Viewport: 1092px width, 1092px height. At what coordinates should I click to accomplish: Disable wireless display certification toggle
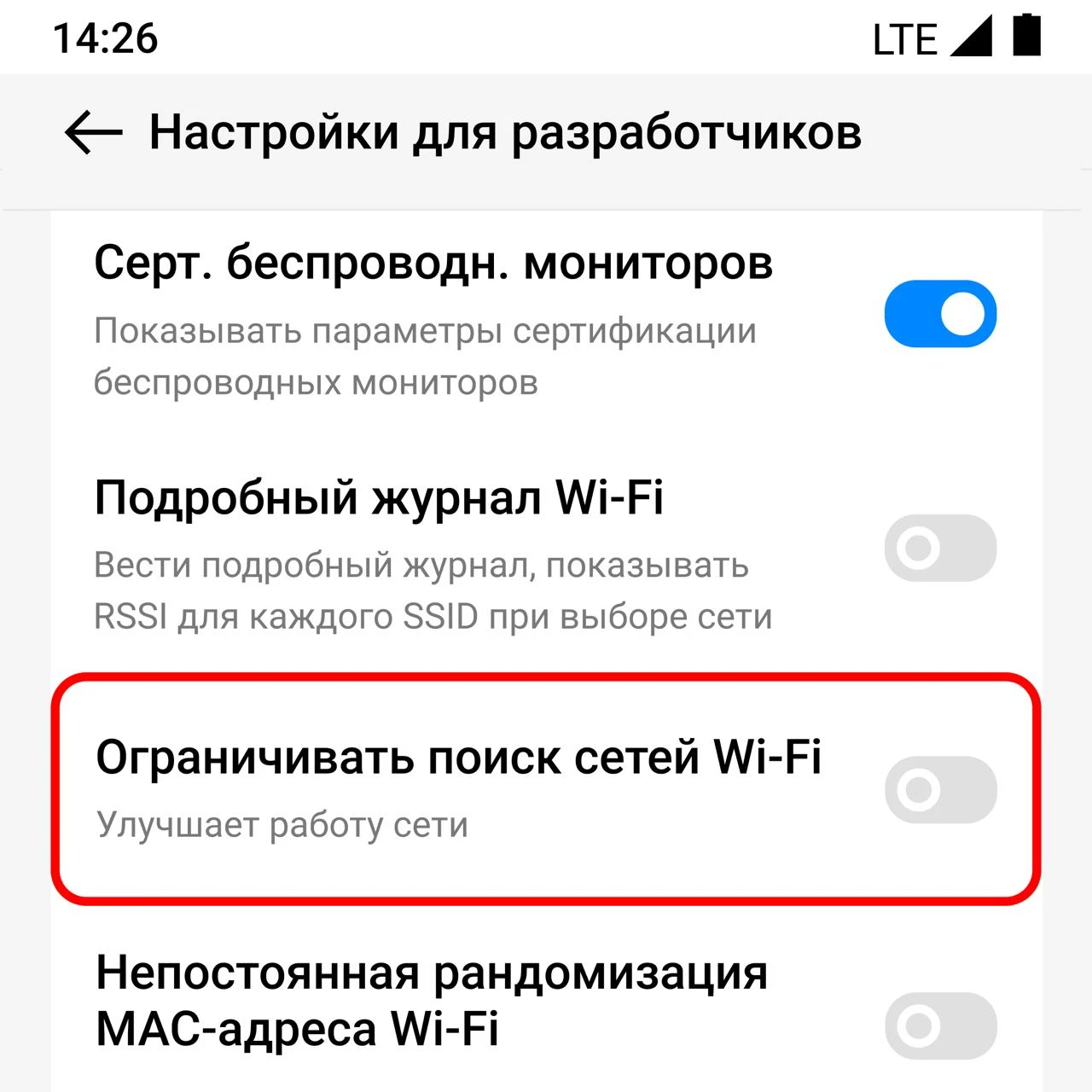(940, 314)
